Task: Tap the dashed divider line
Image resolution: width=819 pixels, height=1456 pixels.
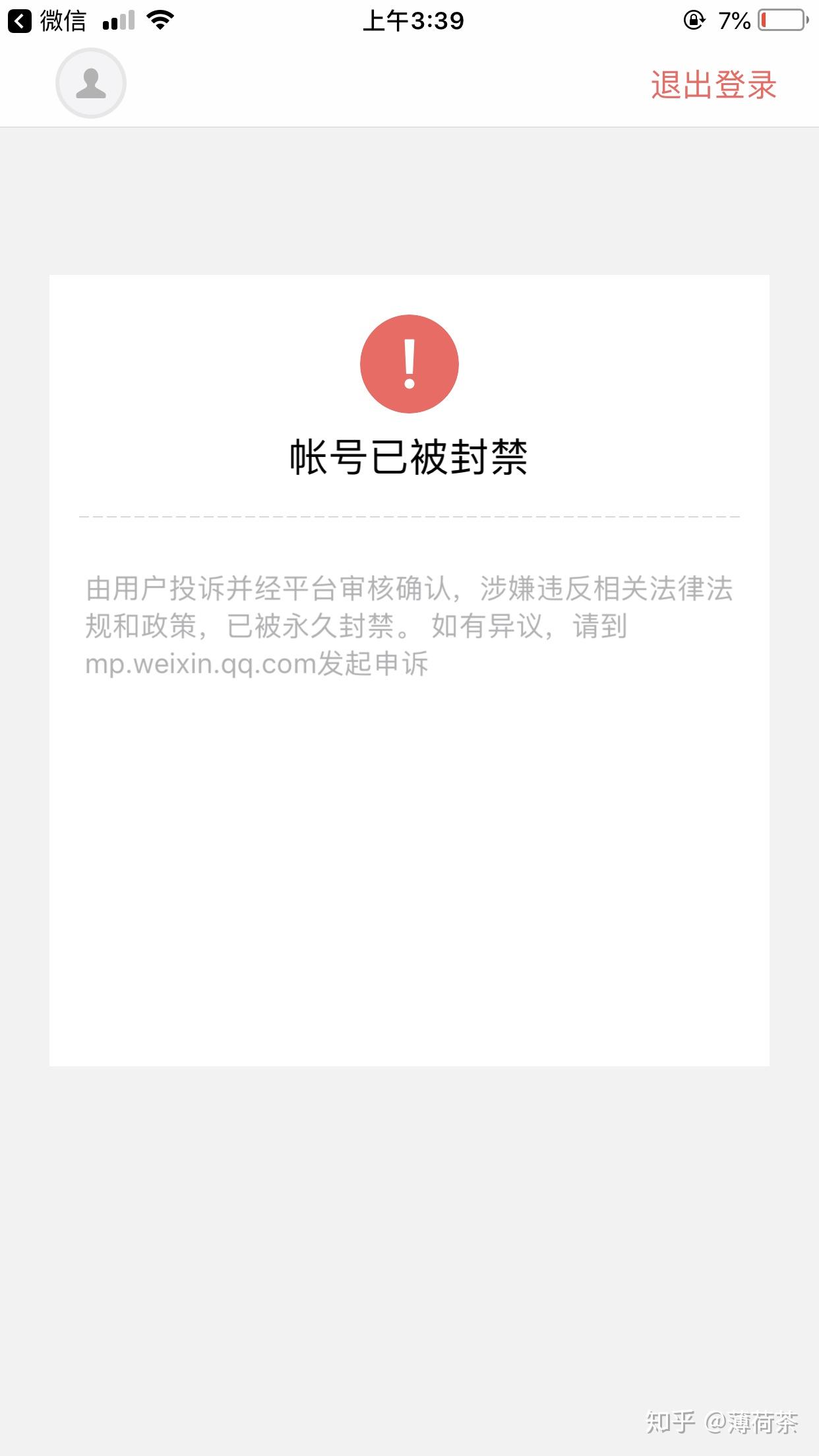Action: click(x=409, y=517)
